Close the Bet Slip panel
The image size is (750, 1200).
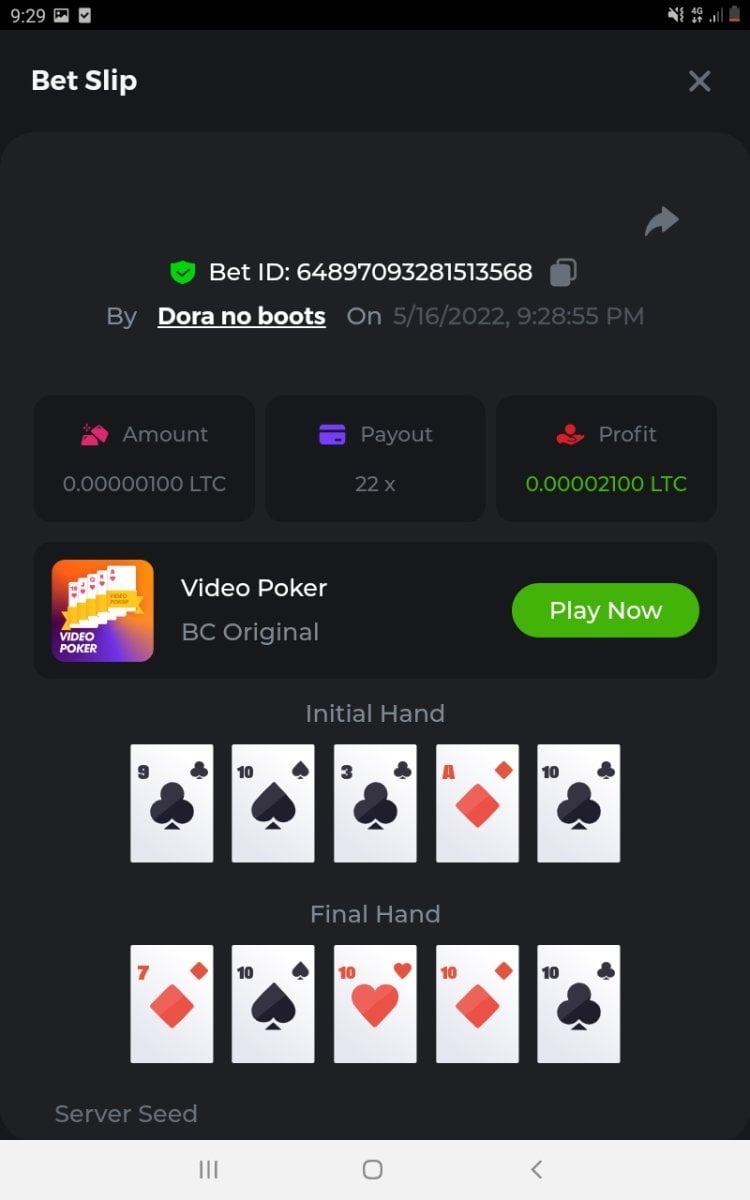tap(699, 81)
